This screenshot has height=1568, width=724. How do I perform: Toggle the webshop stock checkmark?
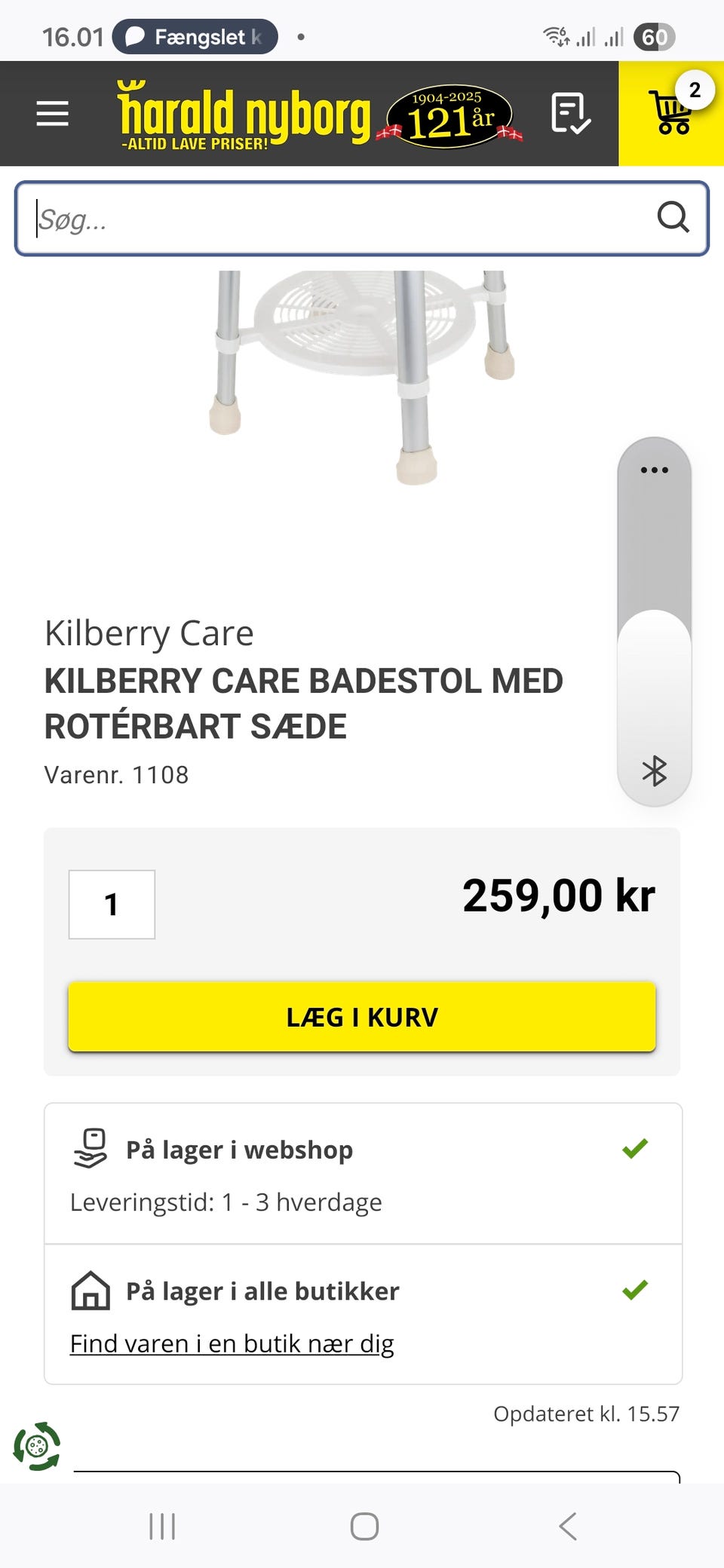[636, 1149]
